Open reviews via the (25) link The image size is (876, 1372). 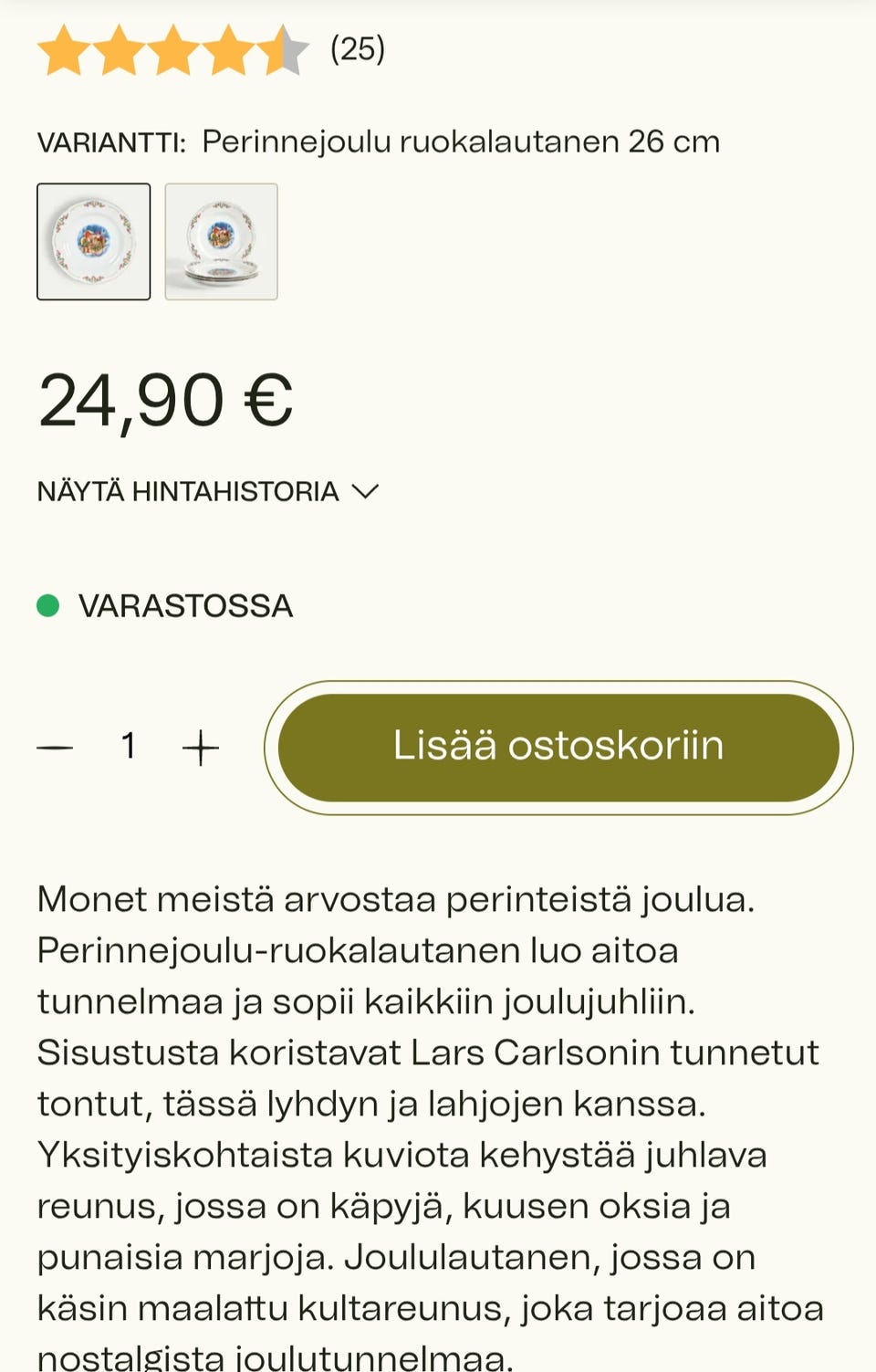pyautogui.click(x=354, y=50)
